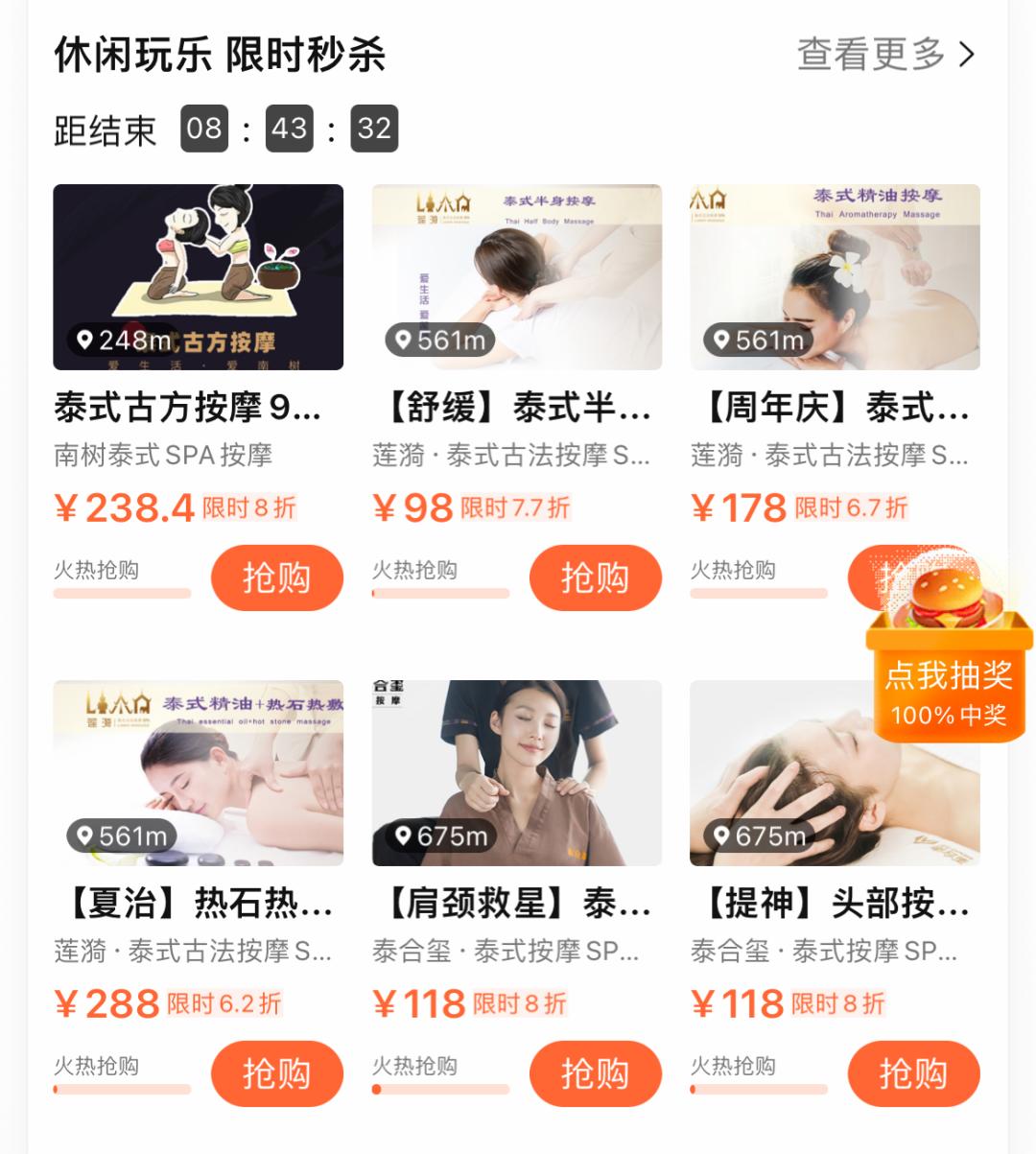Viewport: 1036px width, 1154px height.
Task: Click the location pin on the hot stone massage card
Action: pyautogui.click(x=84, y=835)
